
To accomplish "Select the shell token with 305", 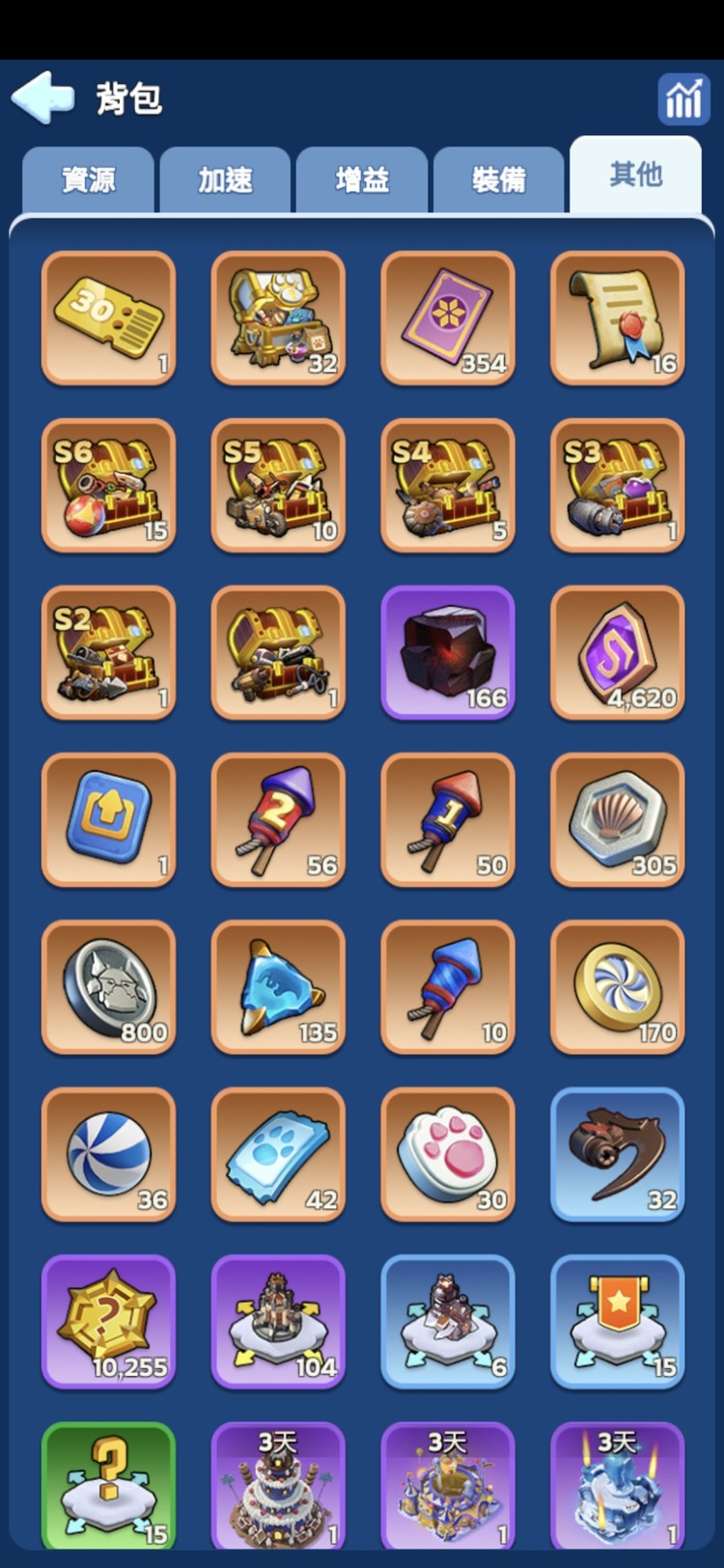I will [x=618, y=819].
